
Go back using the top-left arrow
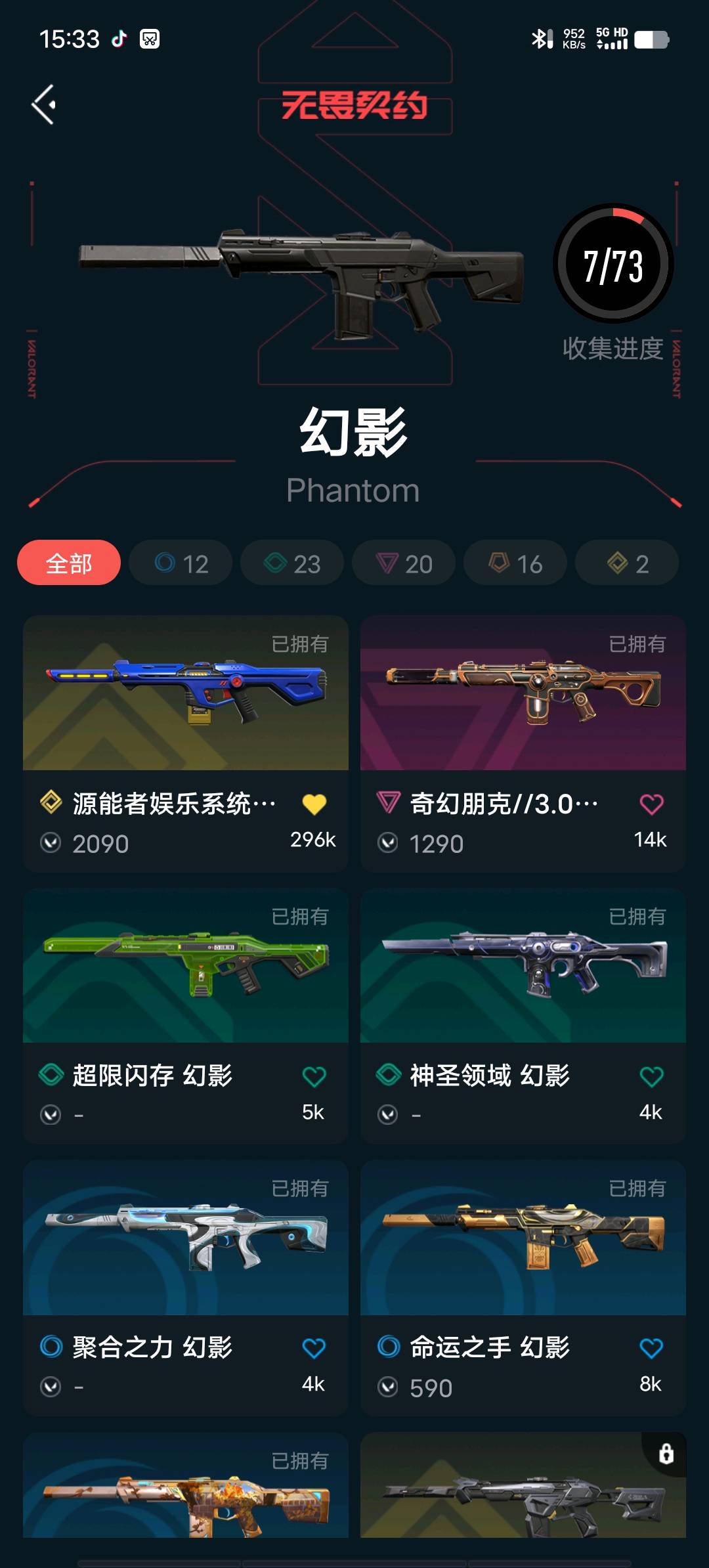43,105
